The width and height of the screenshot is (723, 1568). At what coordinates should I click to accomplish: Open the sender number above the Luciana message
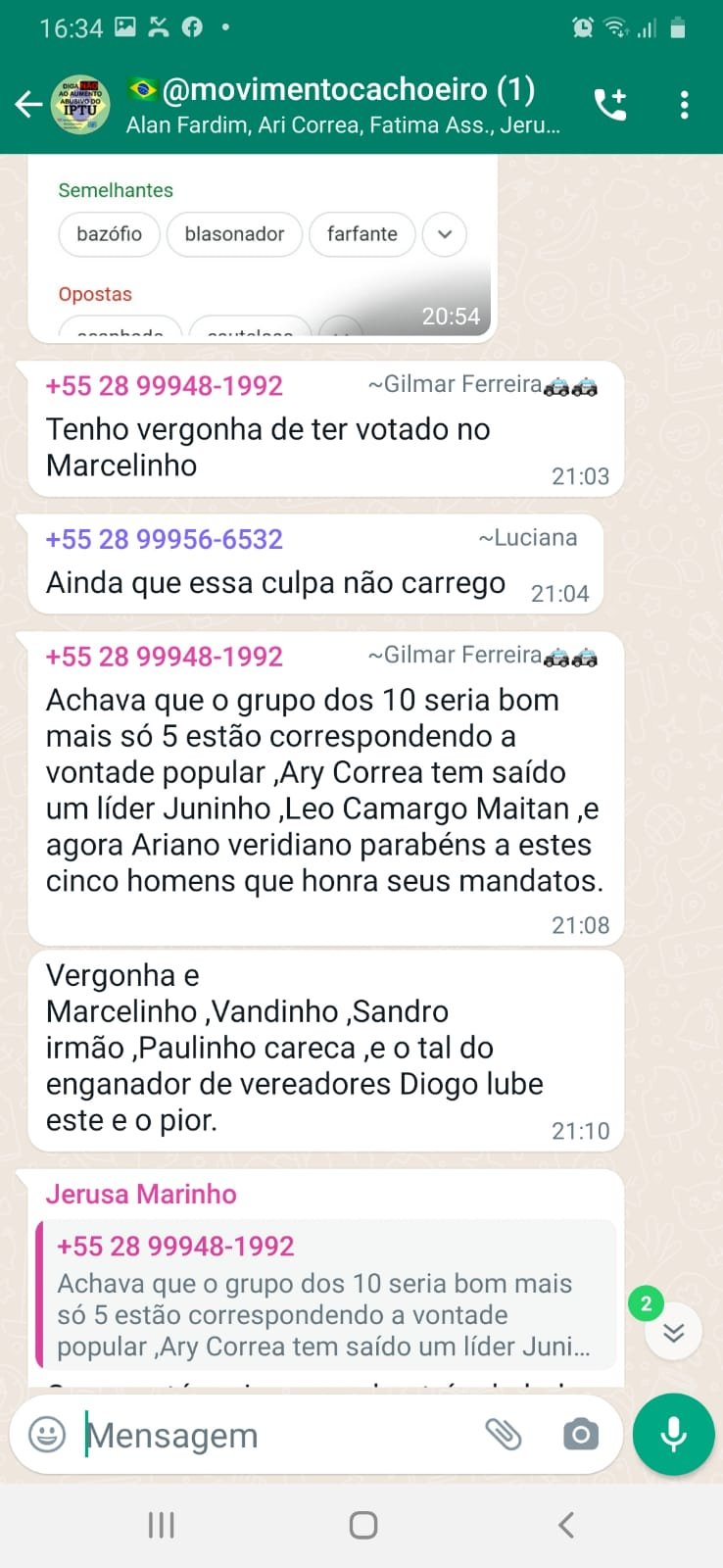click(164, 539)
